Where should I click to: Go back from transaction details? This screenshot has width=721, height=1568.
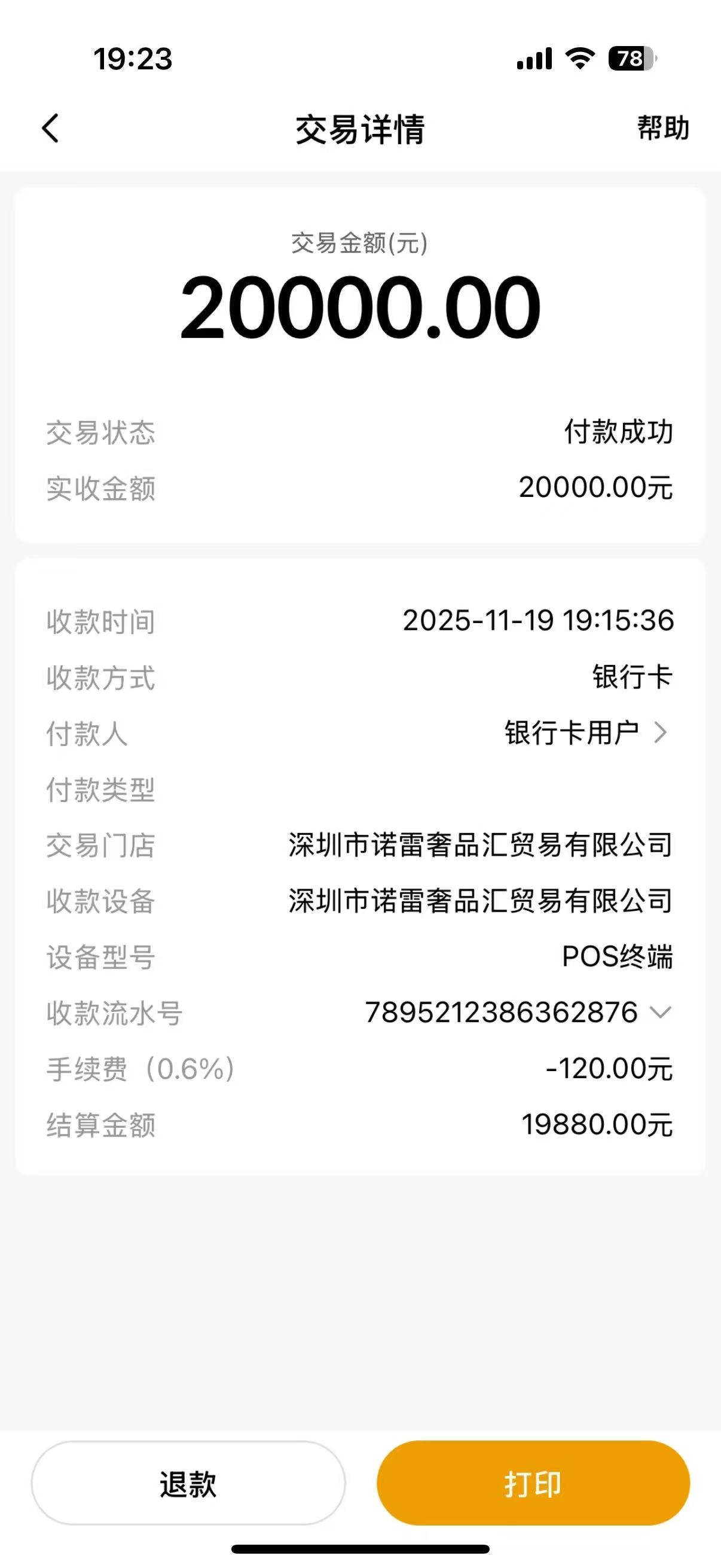pos(51,129)
